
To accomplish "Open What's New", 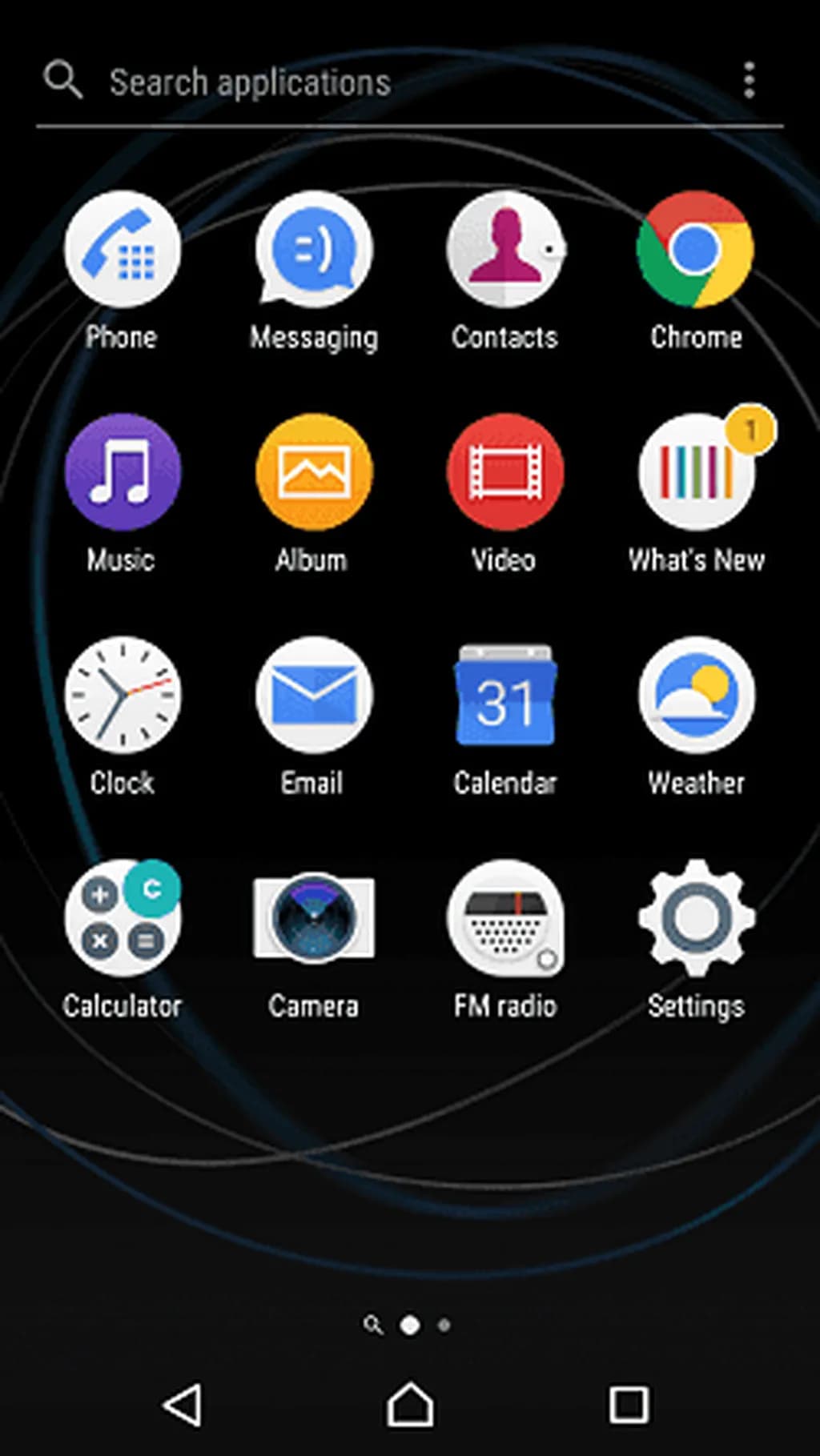I will coord(695,472).
